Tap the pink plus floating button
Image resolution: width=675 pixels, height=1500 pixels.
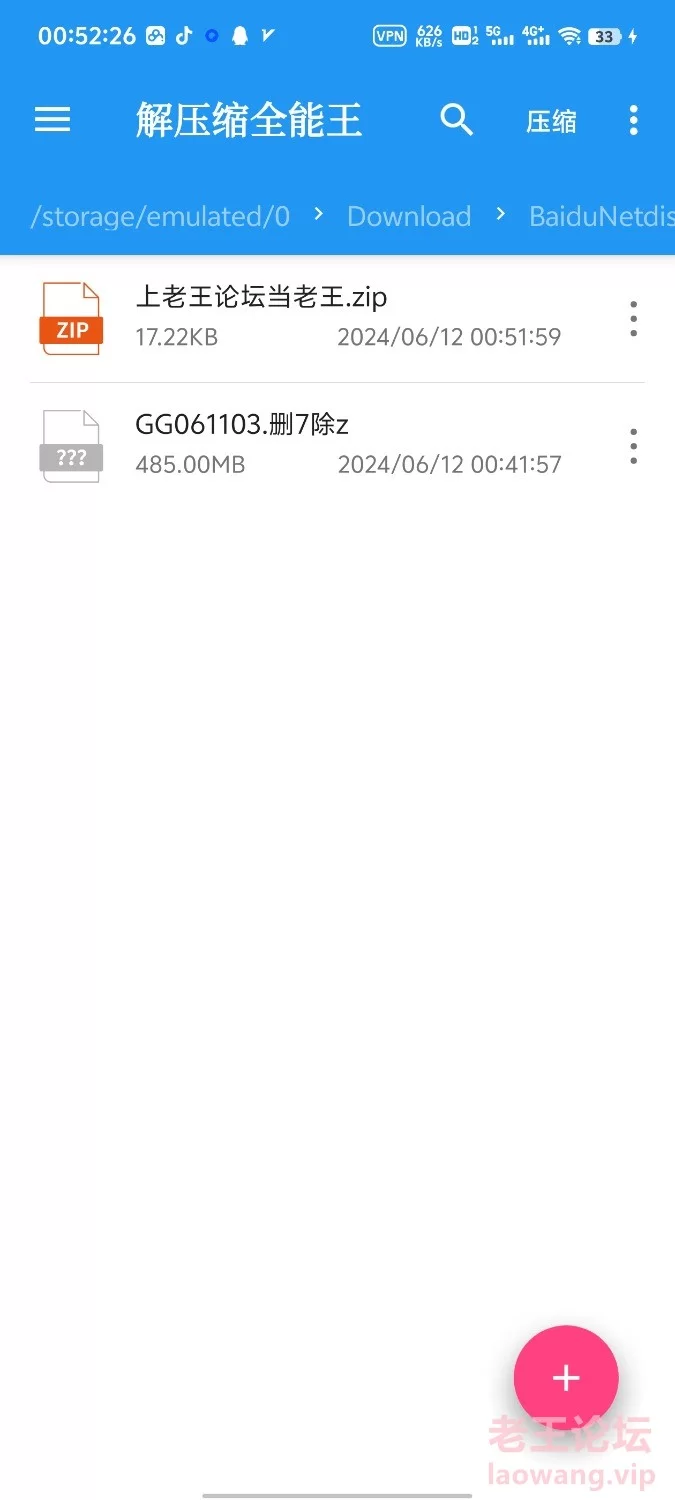[566, 1378]
